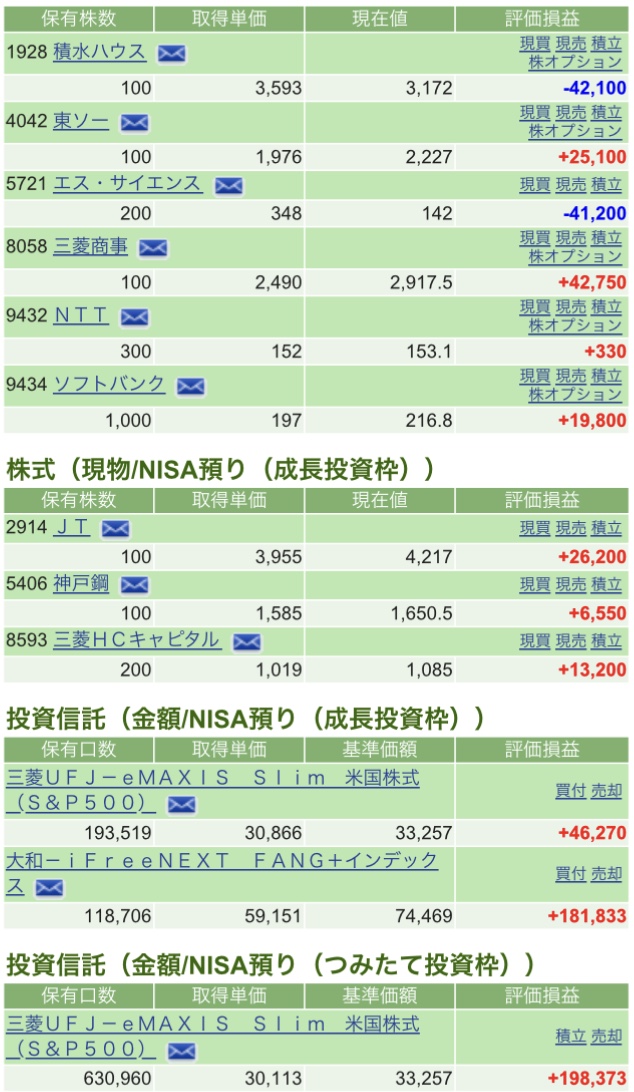
Task: Tap 現売 for NTT
Action: pos(571,307)
